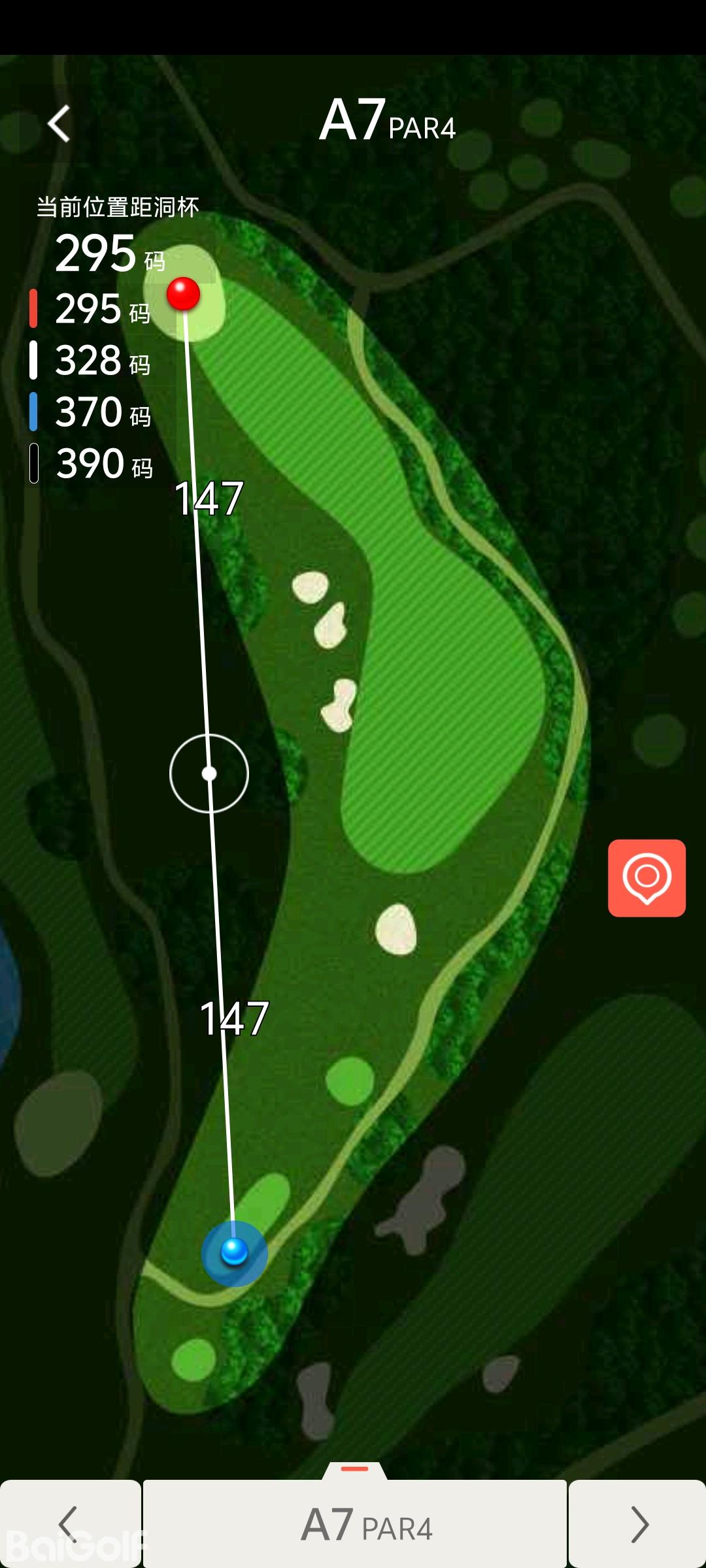The width and height of the screenshot is (706, 1568).
Task: Select the white target circle marker
Action: [x=209, y=774]
